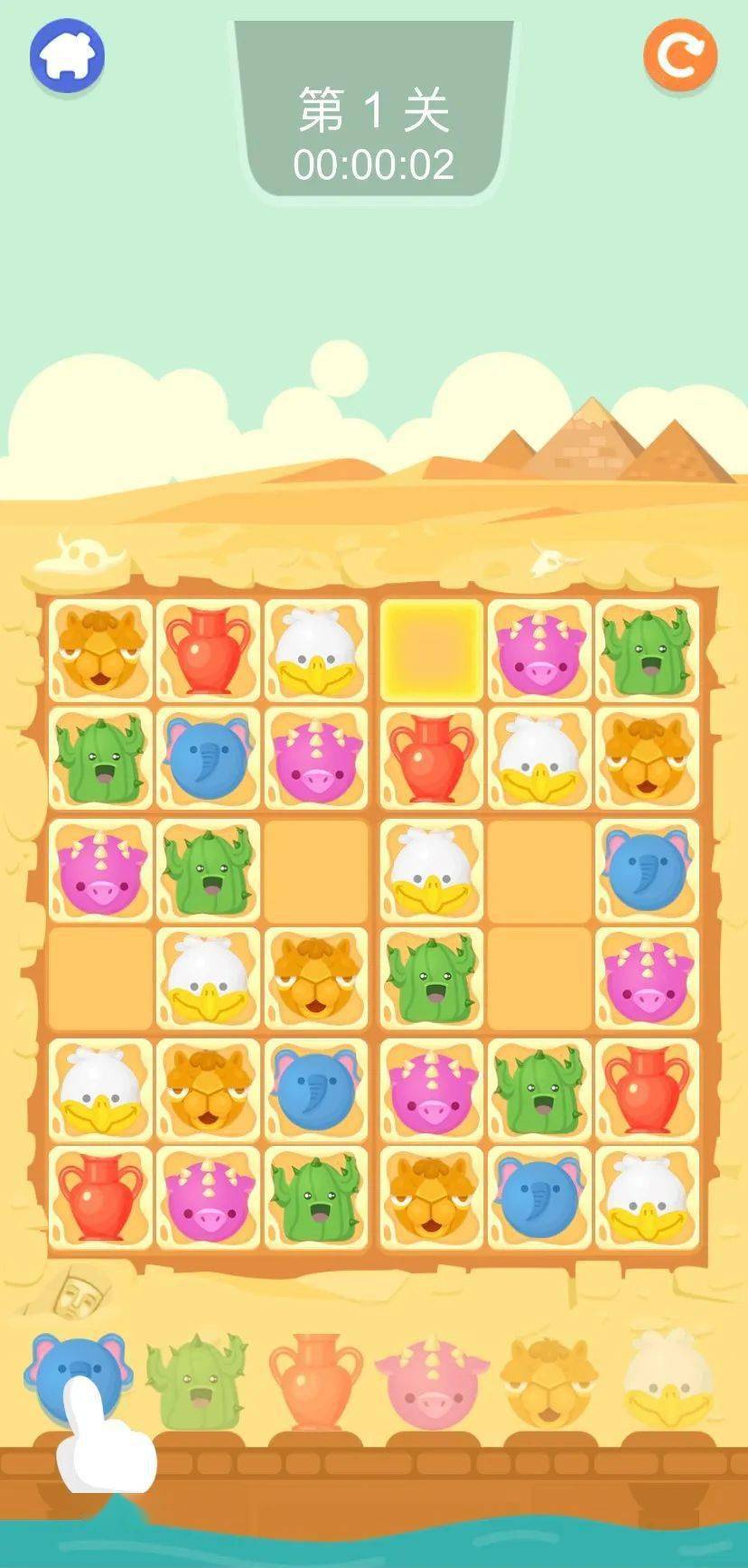Restart the level with the refresh icon
Viewport: 748px width, 1568px height.
680,55
